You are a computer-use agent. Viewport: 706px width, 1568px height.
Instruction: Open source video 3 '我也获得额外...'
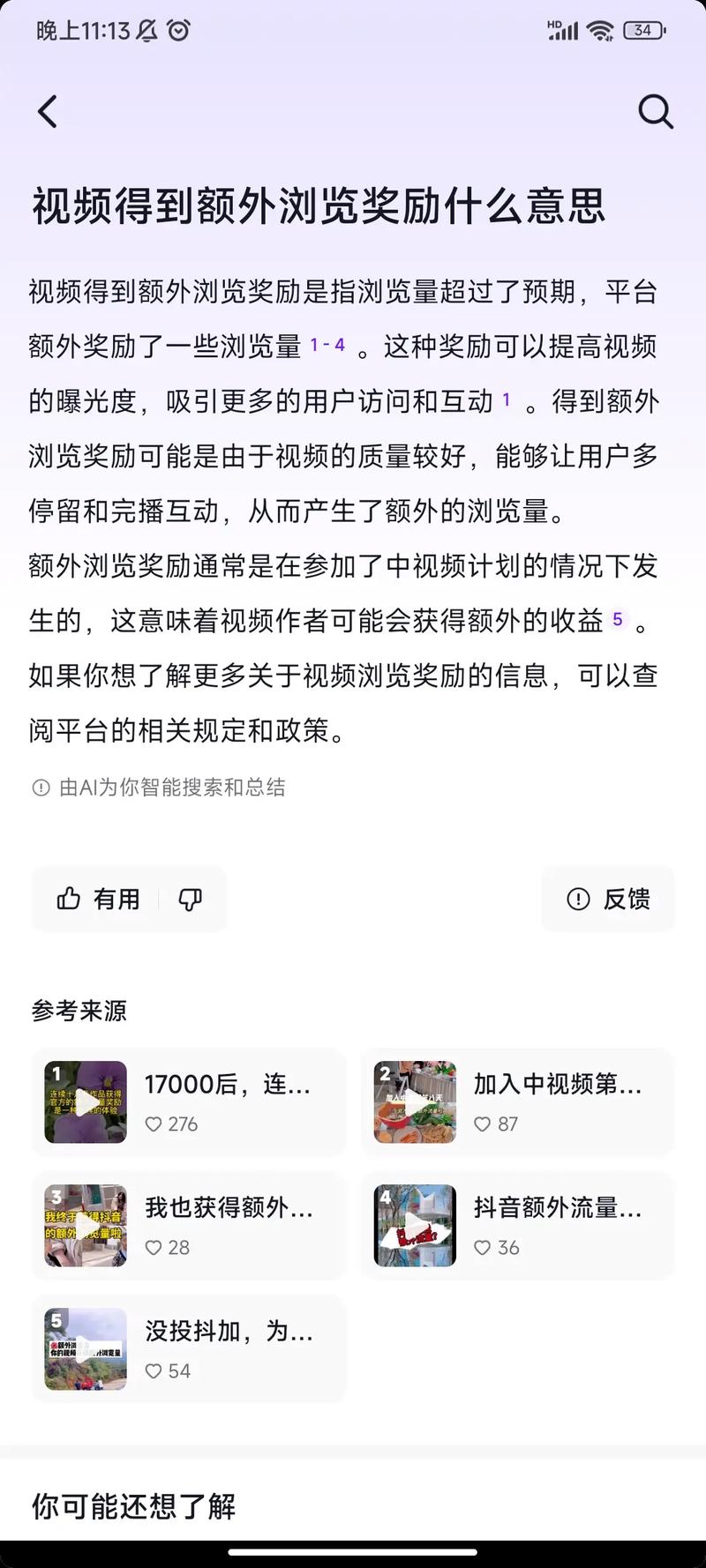click(188, 1225)
